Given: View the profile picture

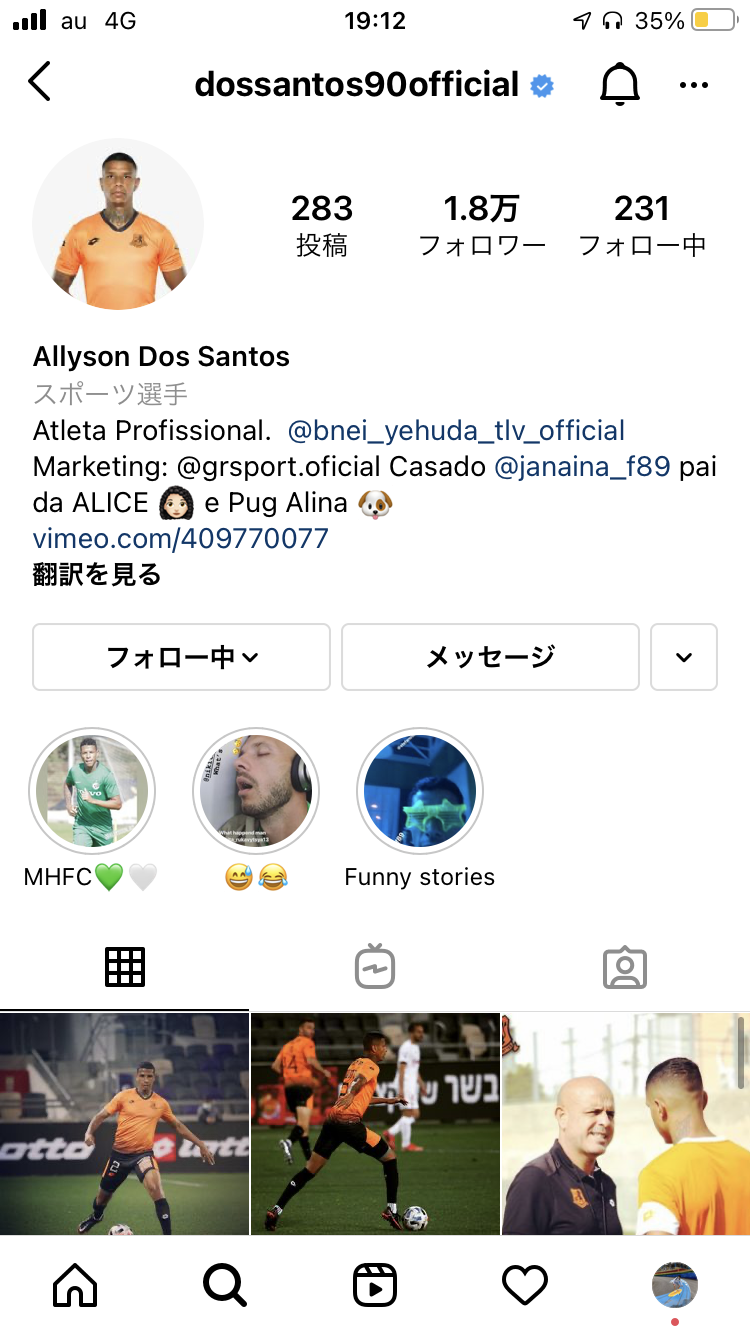Looking at the screenshot, I should click(x=118, y=223).
